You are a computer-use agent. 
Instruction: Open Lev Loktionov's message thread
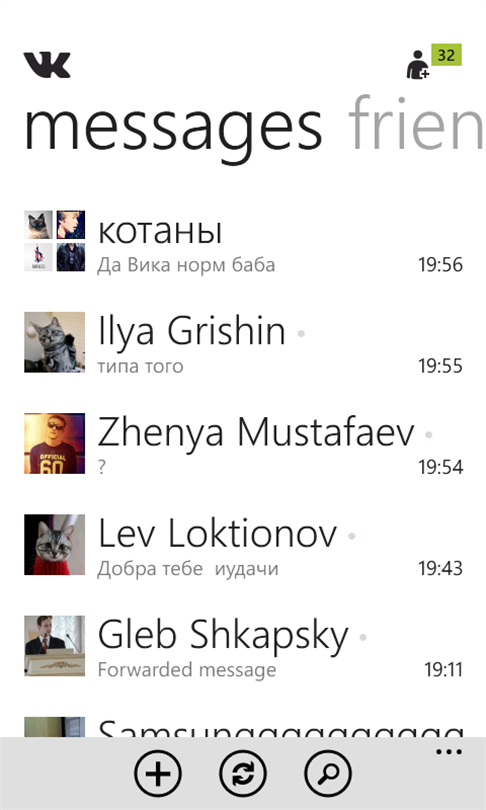(x=243, y=545)
